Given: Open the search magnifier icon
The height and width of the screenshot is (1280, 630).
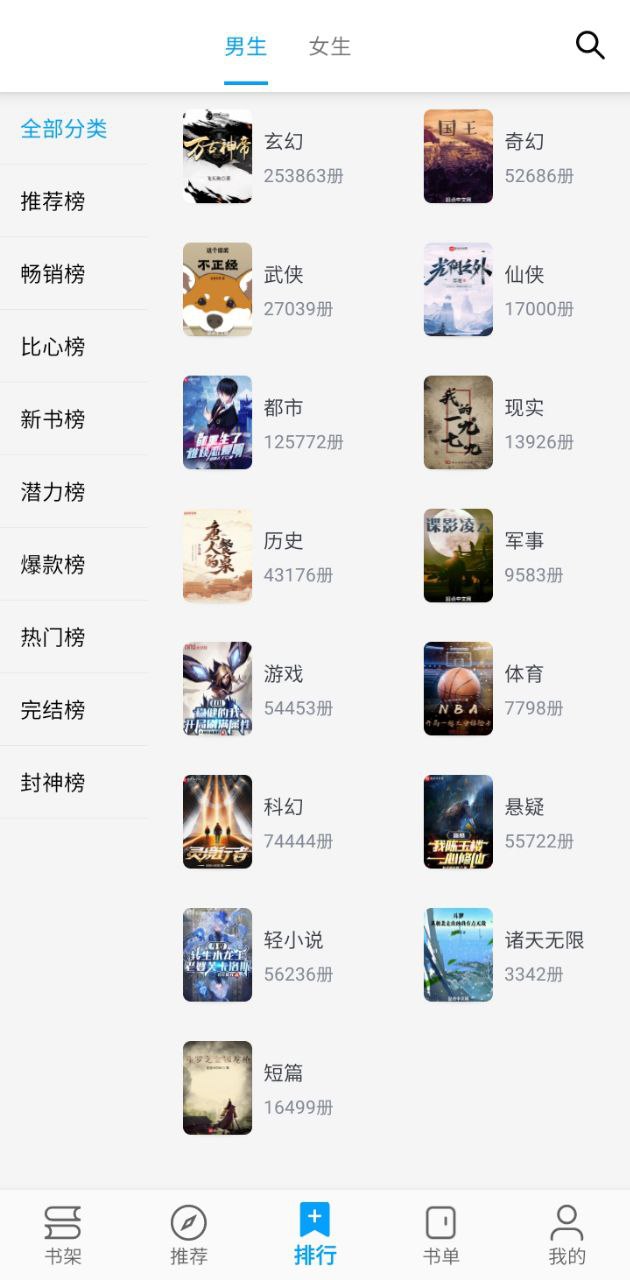Looking at the screenshot, I should [590, 45].
